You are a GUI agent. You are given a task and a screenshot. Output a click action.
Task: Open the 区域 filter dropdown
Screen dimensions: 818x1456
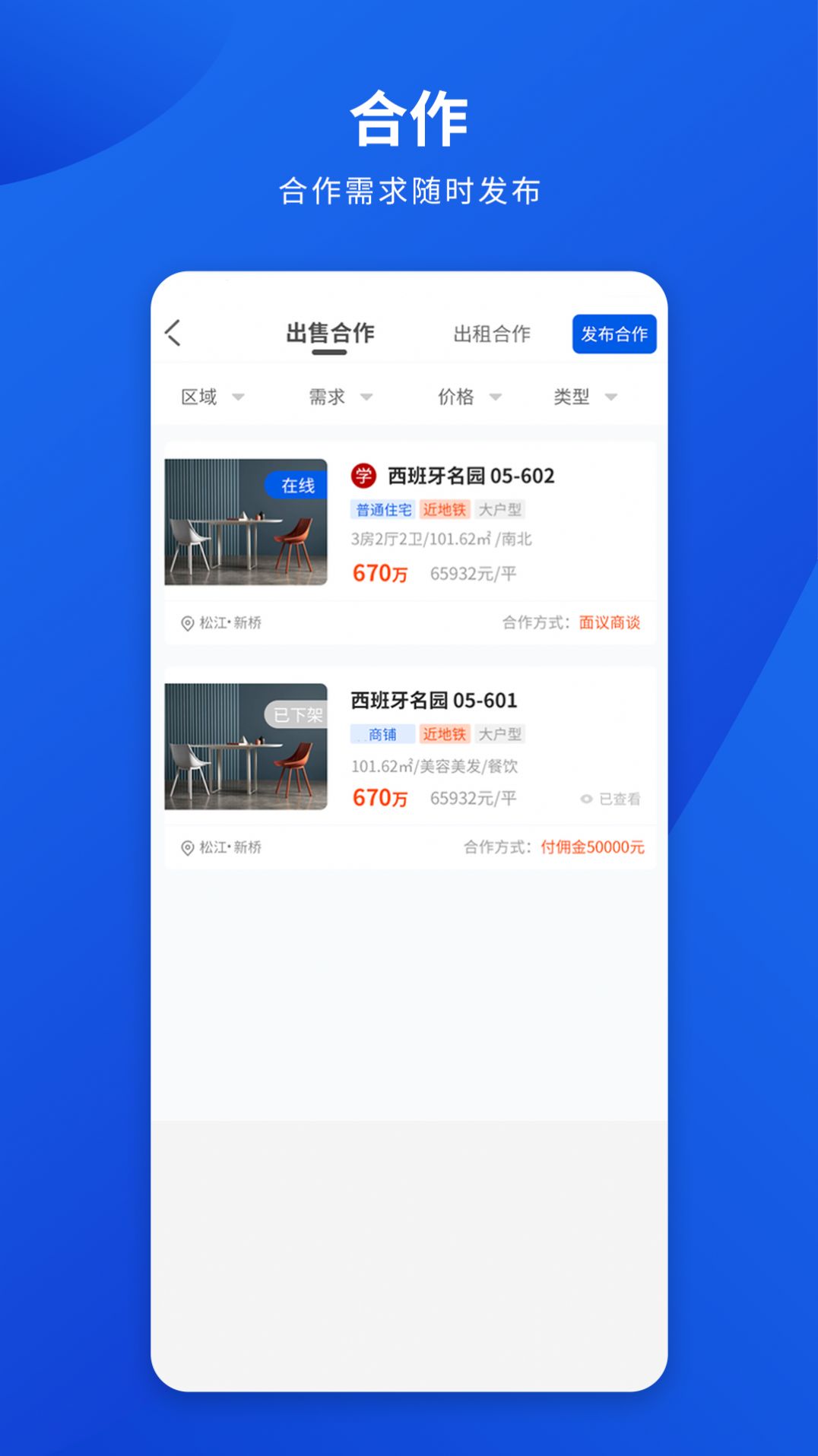pyautogui.click(x=211, y=397)
